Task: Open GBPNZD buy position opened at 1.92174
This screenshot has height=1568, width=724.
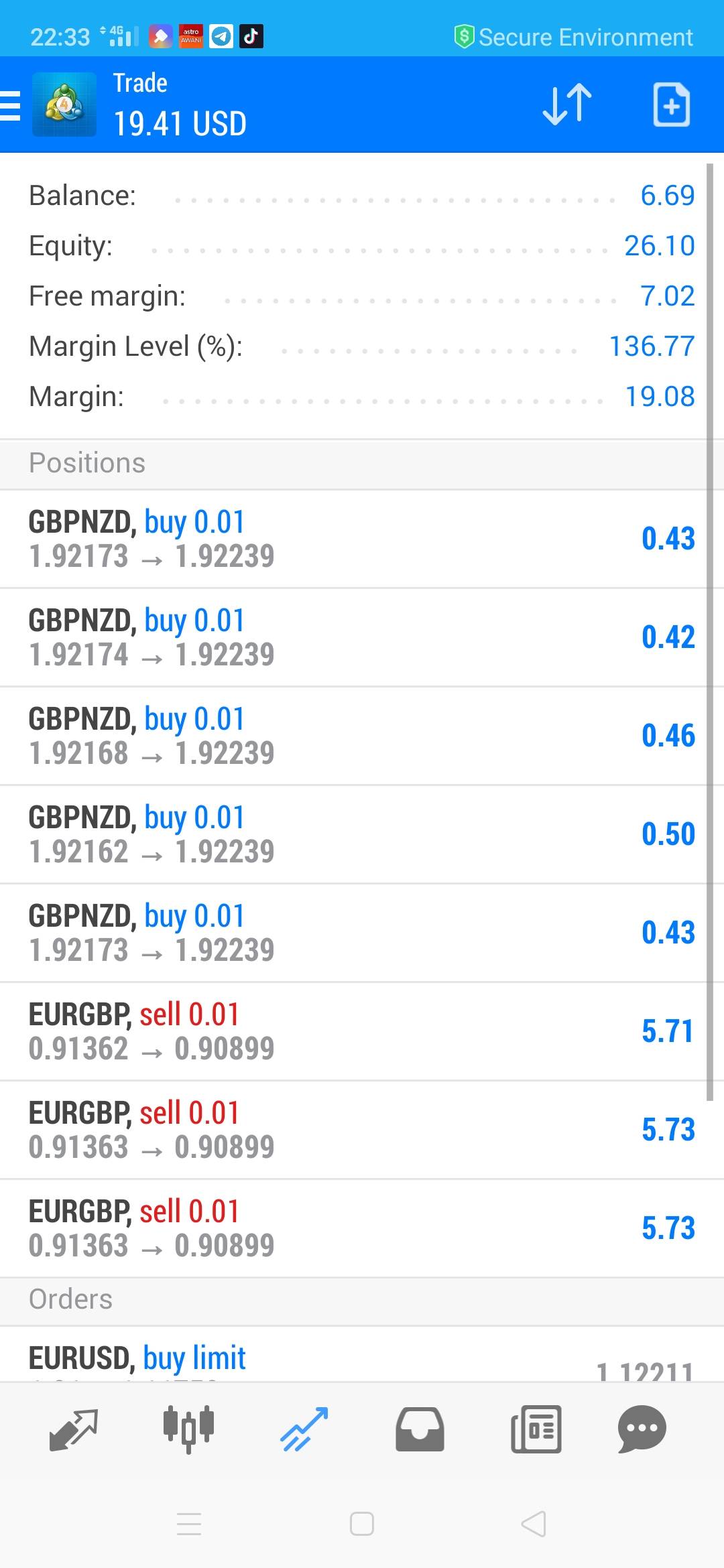Action: tap(362, 637)
